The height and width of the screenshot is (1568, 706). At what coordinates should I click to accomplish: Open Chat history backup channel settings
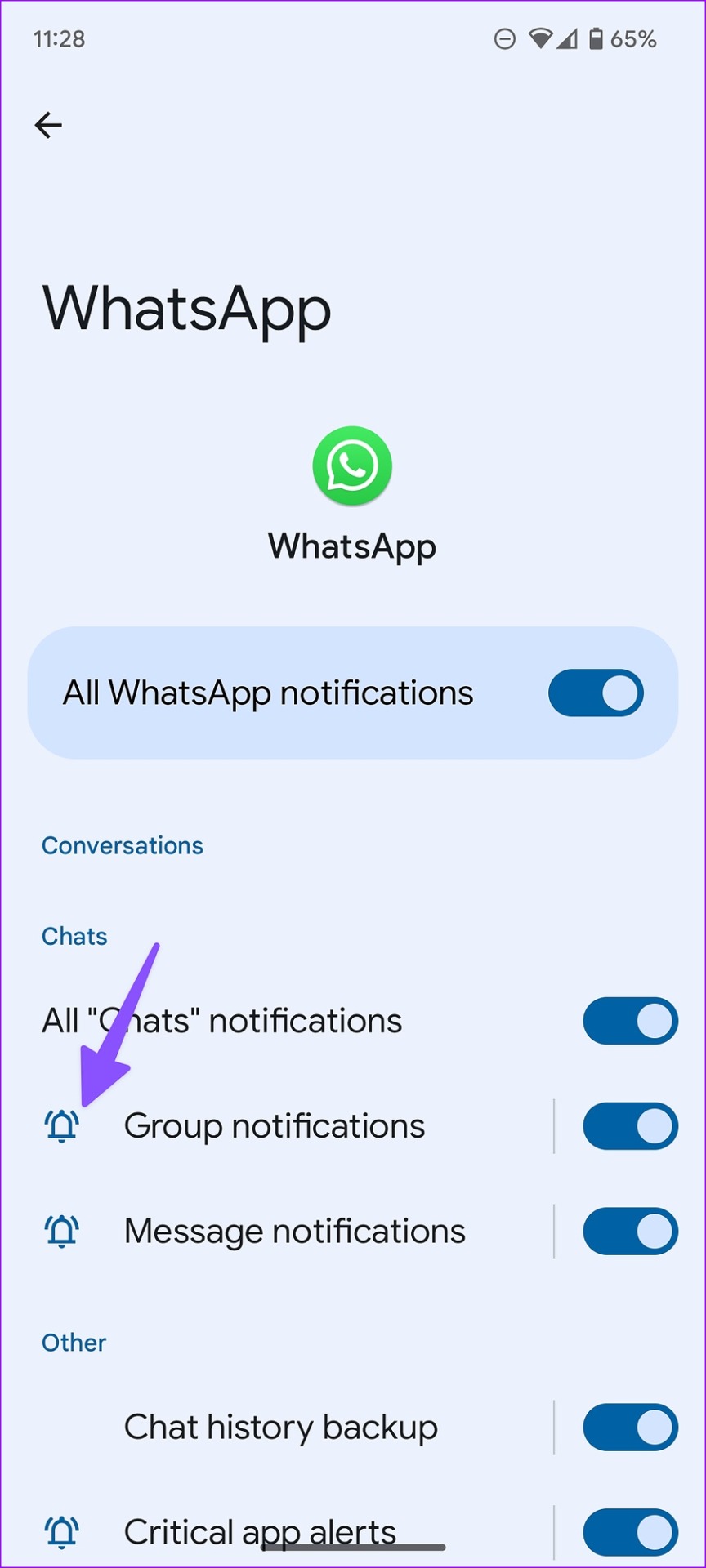(x=281, y=1428)
